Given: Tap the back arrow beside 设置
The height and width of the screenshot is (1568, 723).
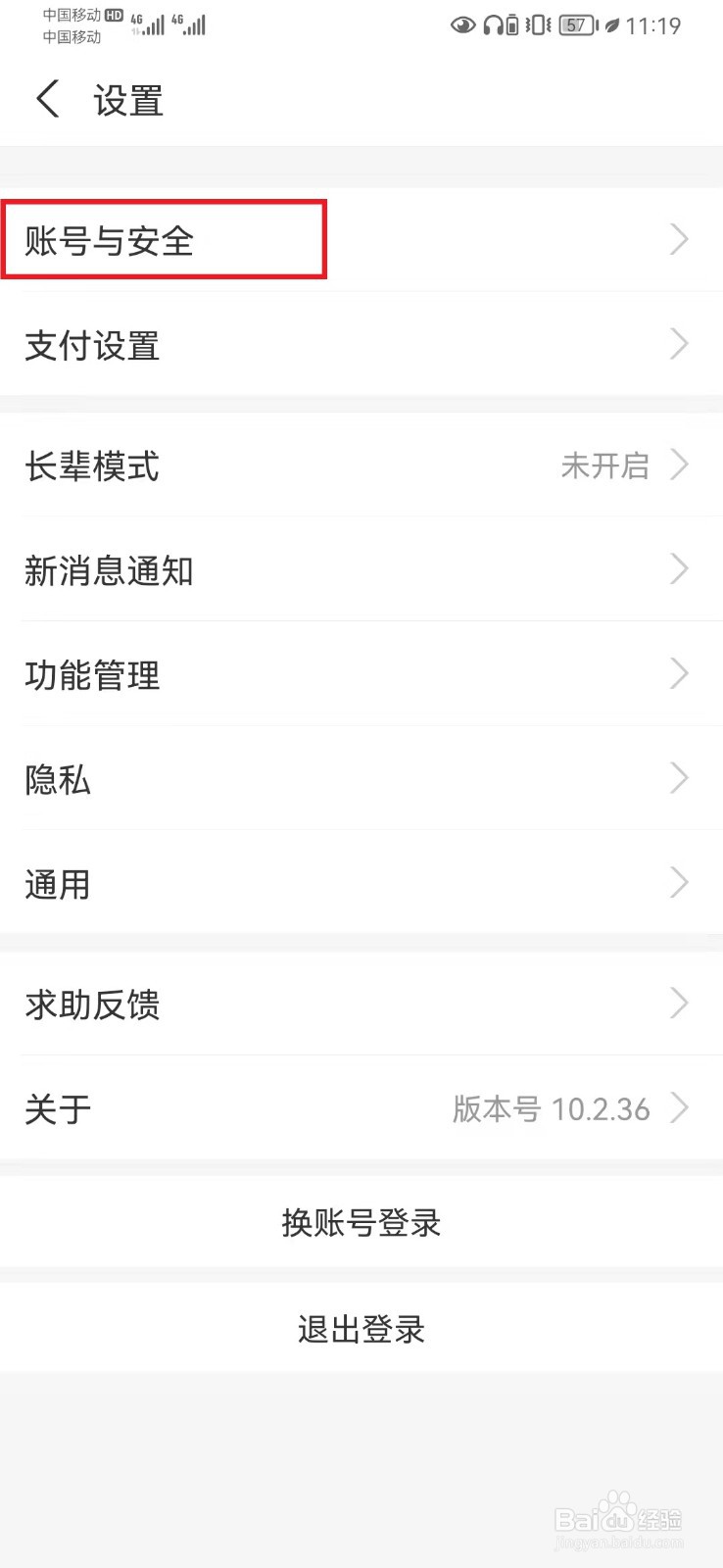Looking at the screenshot, I should (46, 99).
